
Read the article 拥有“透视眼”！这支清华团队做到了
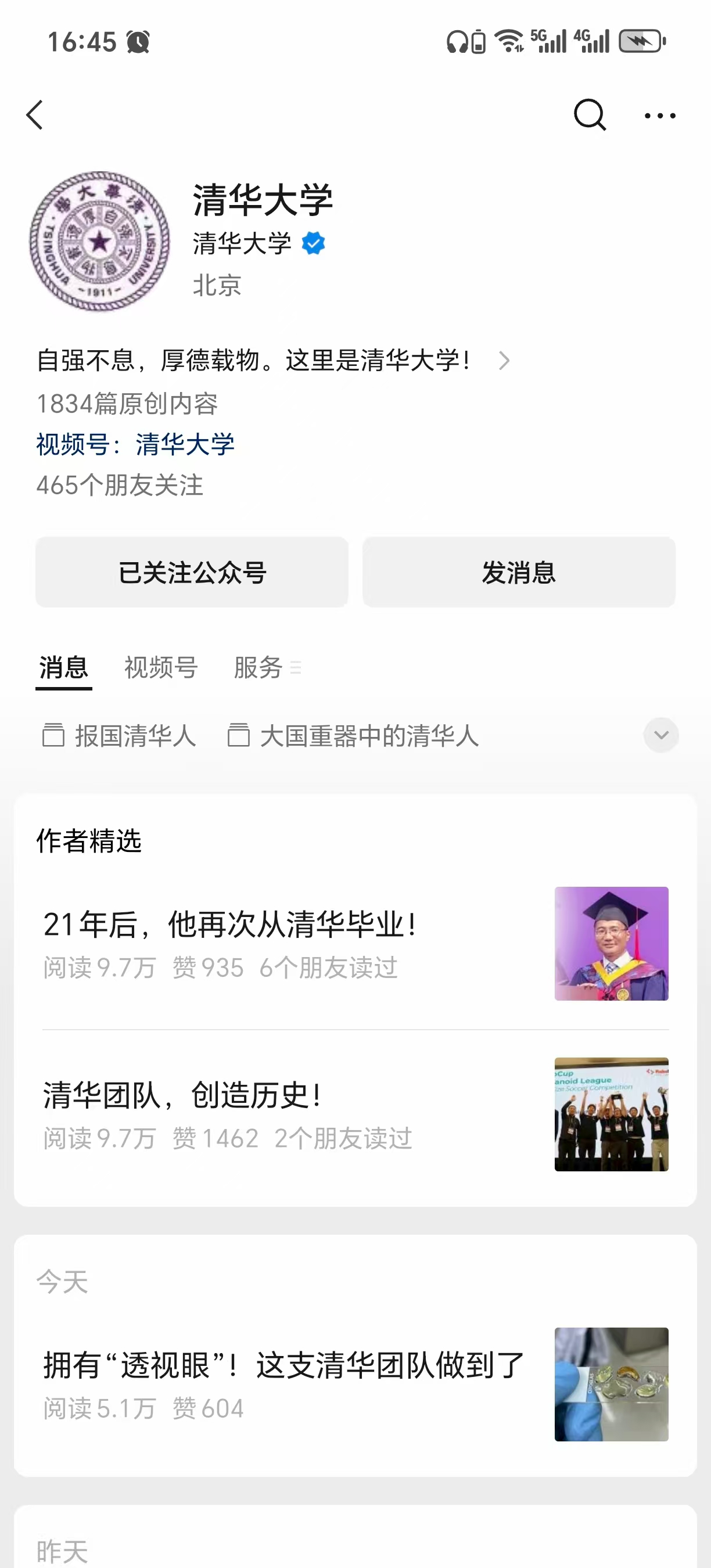coord(283,1365)
